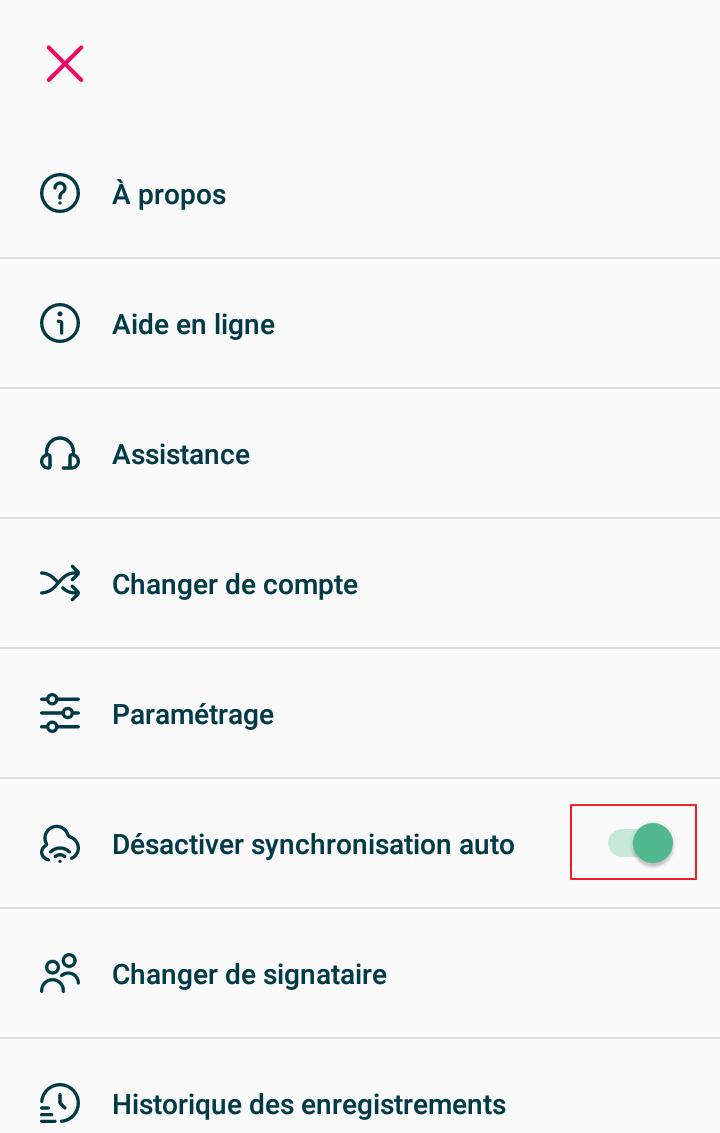The width and height of the screenshot is (720, 1133).
Task: Click the crossed arrows icon for Changer de compte
Action: pos(60,584)
